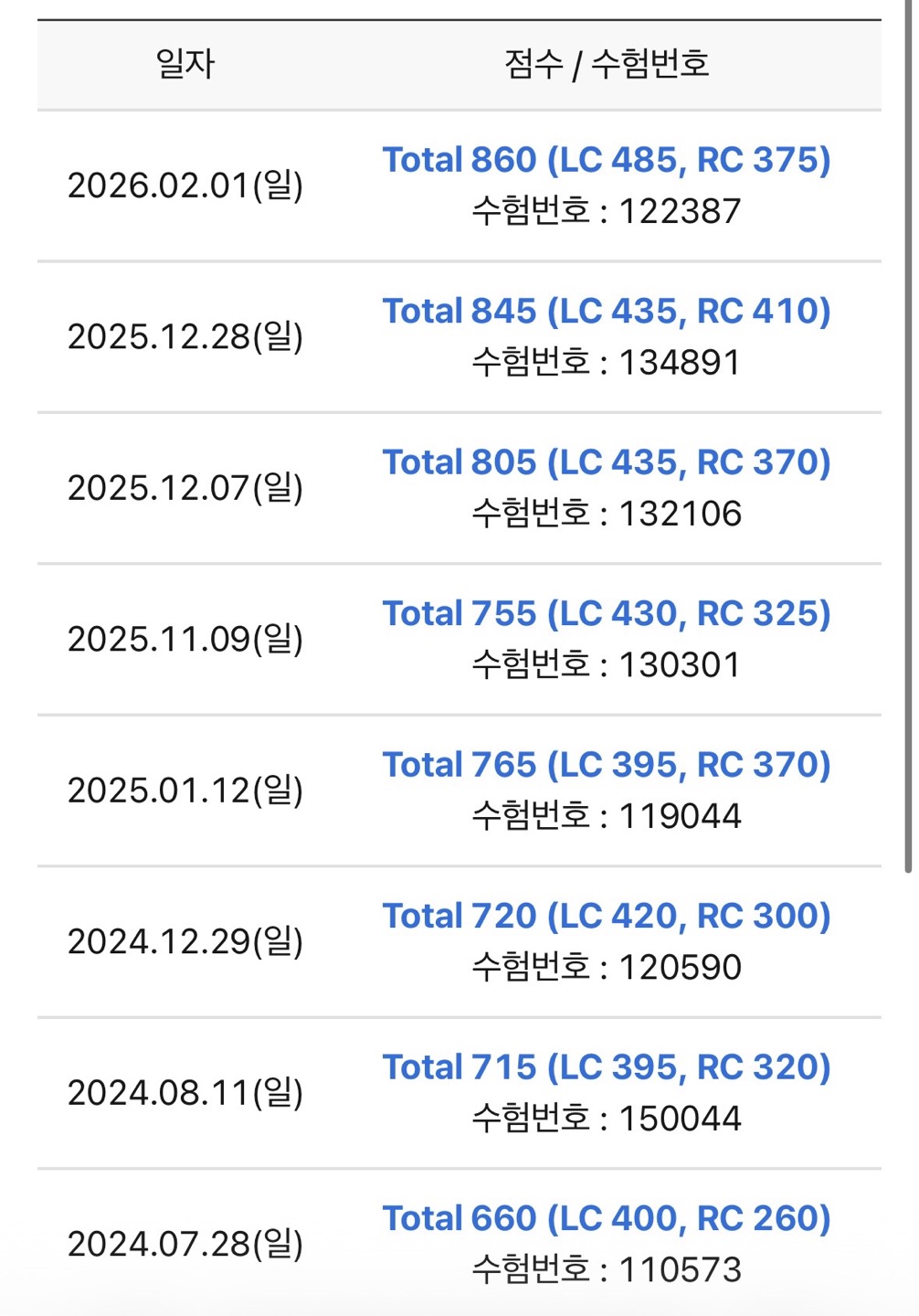919x1316 pixels.
Task: View the Total 765 score details
Action: pos(607,765)
